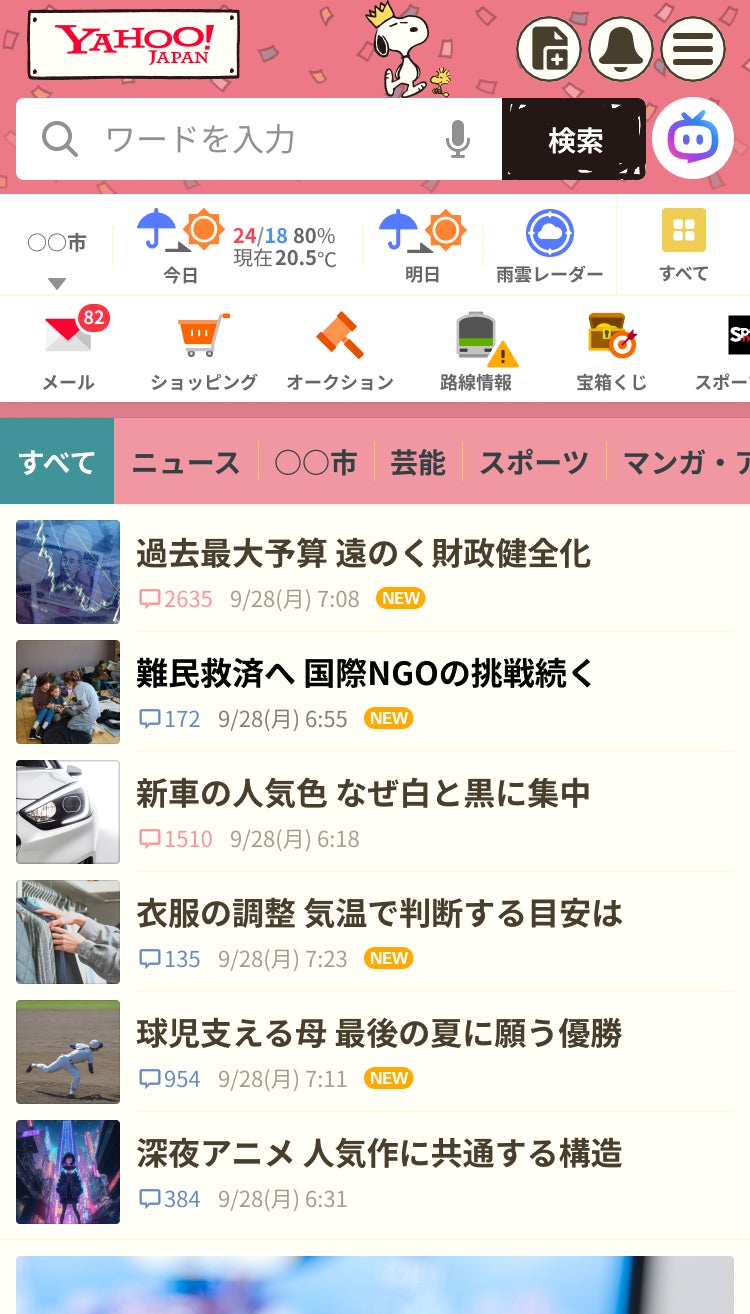750x1314 pixels.
Task: Open 雨雲レーダー rain radar
Action: pos(549,246)
